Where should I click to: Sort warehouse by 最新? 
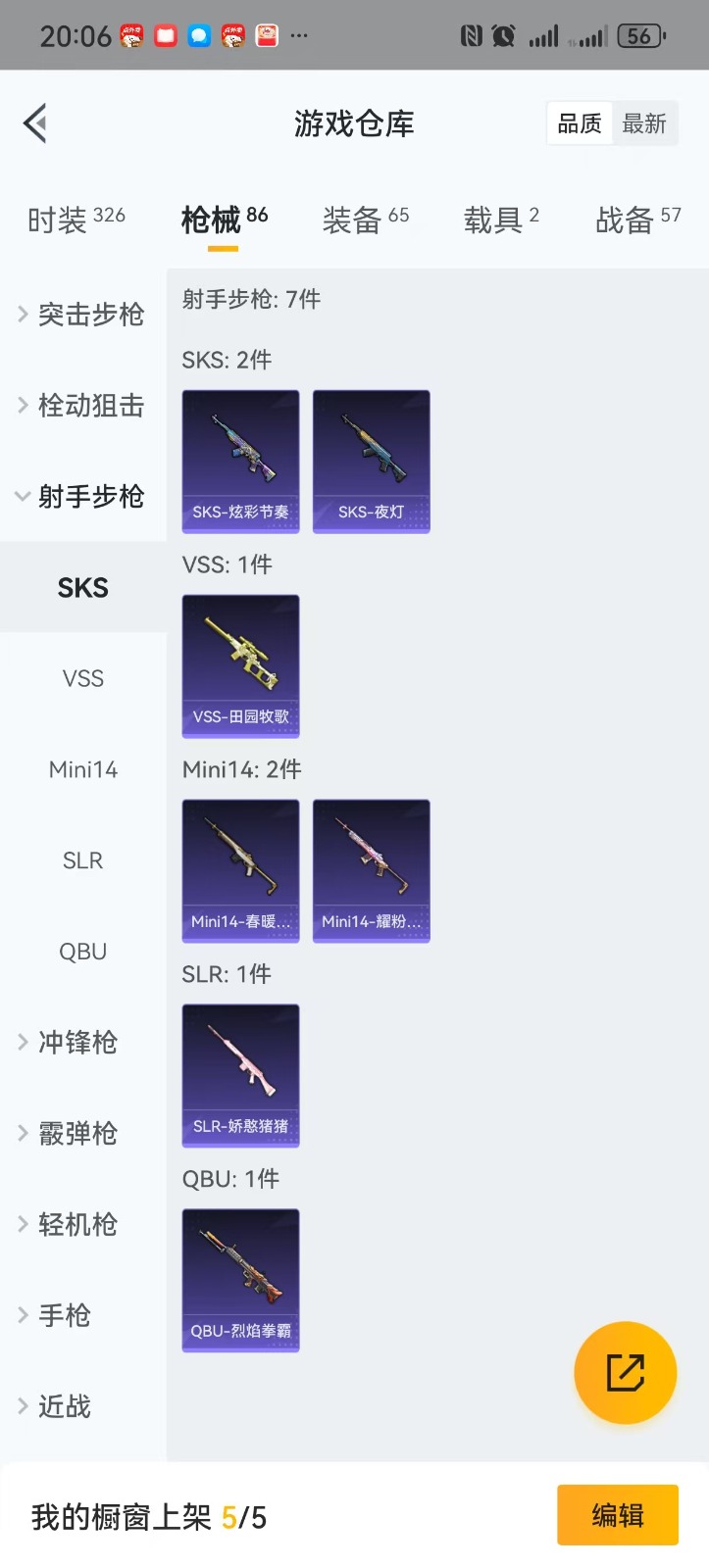pyautogui.click(x=644, y=124)
